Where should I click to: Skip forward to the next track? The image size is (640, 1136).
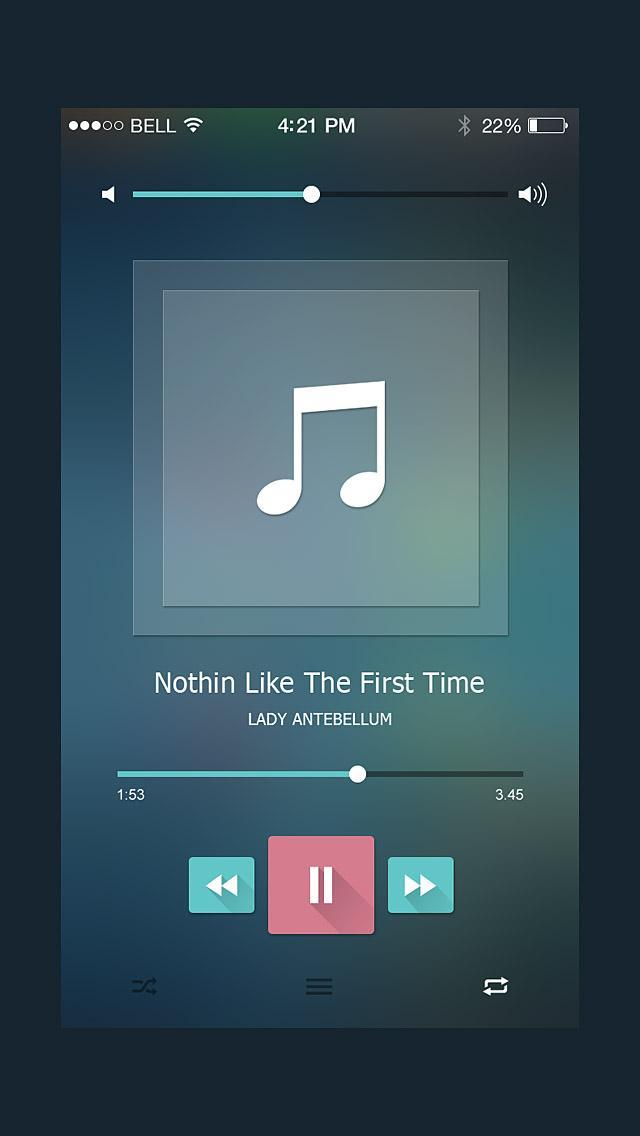pyautogui.click(x=420, y=885)
